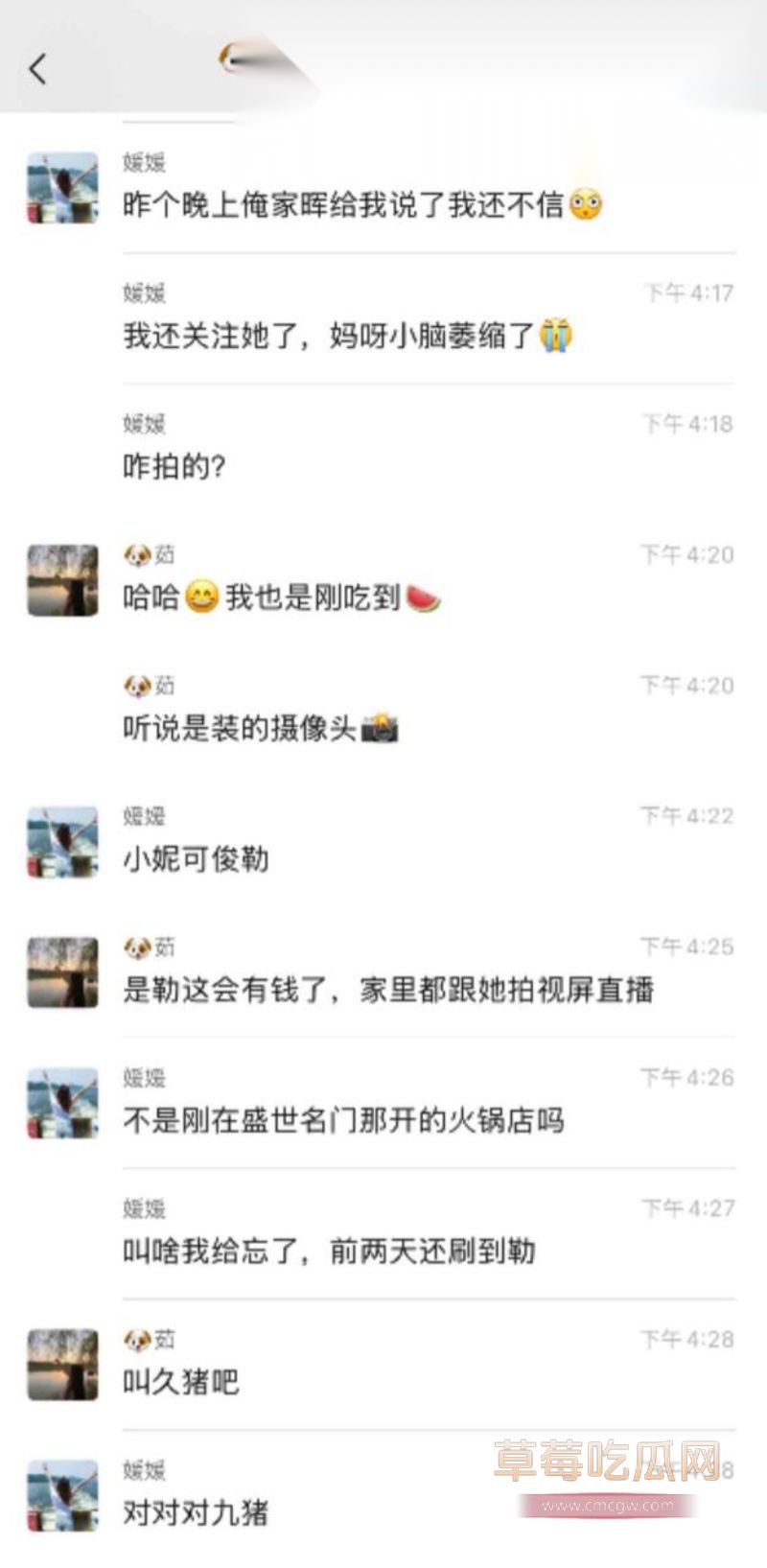Tap the camera emoji in 摄像头 message
The width and height of the screenshot is (767, 1568).
tap(383, 728)
